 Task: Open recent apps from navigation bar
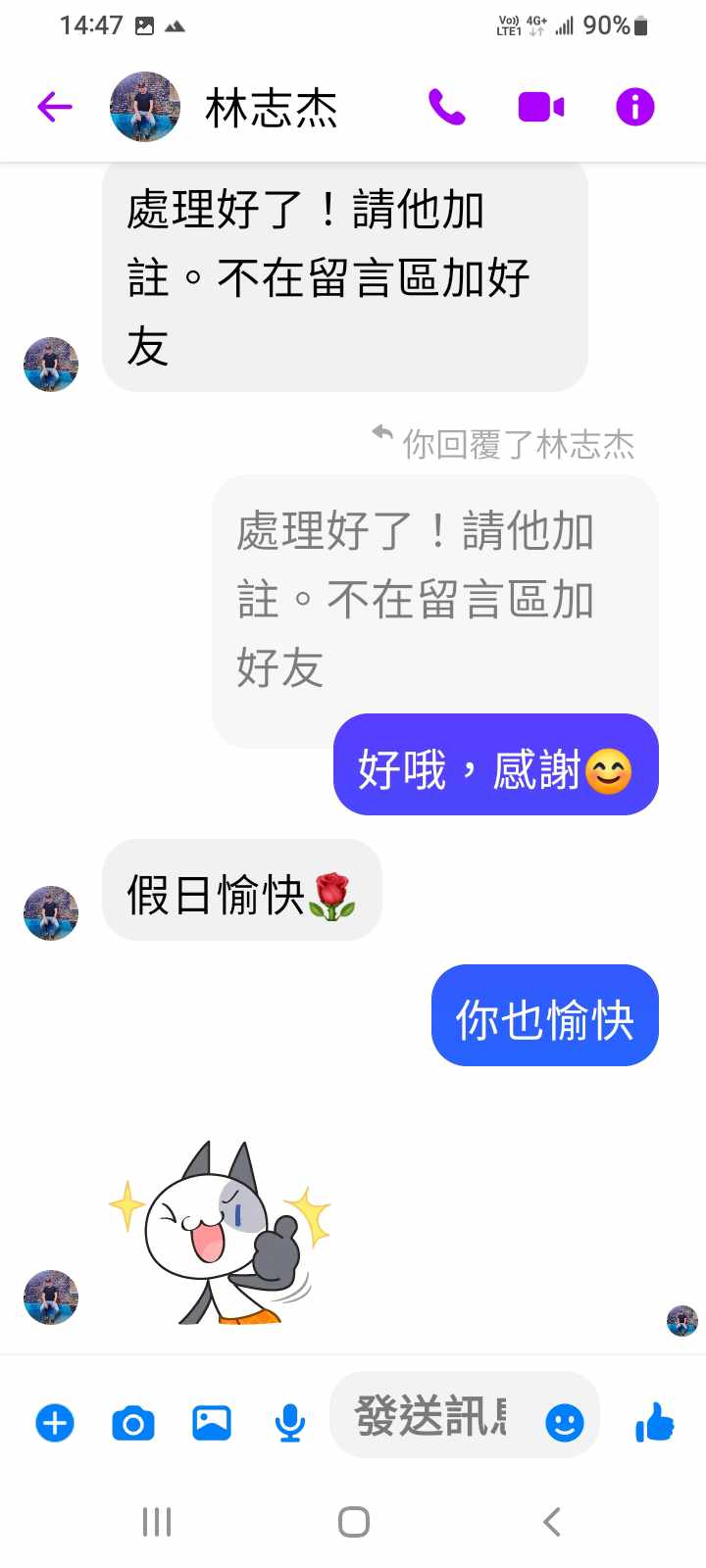tap(157, 1522)
